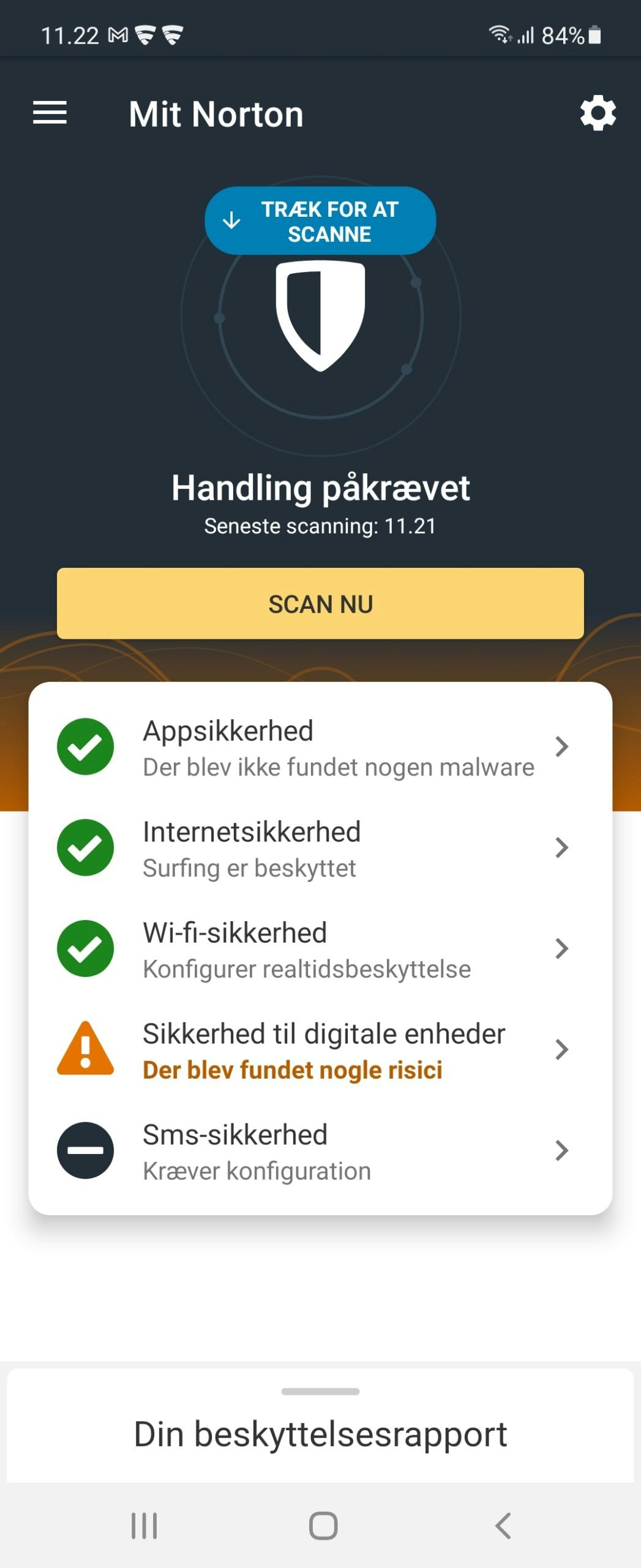The width and height of the screenshot is (641, 1568).
Task: Expand the Internetsikkerhed row chevron
Action: [561, 848]
